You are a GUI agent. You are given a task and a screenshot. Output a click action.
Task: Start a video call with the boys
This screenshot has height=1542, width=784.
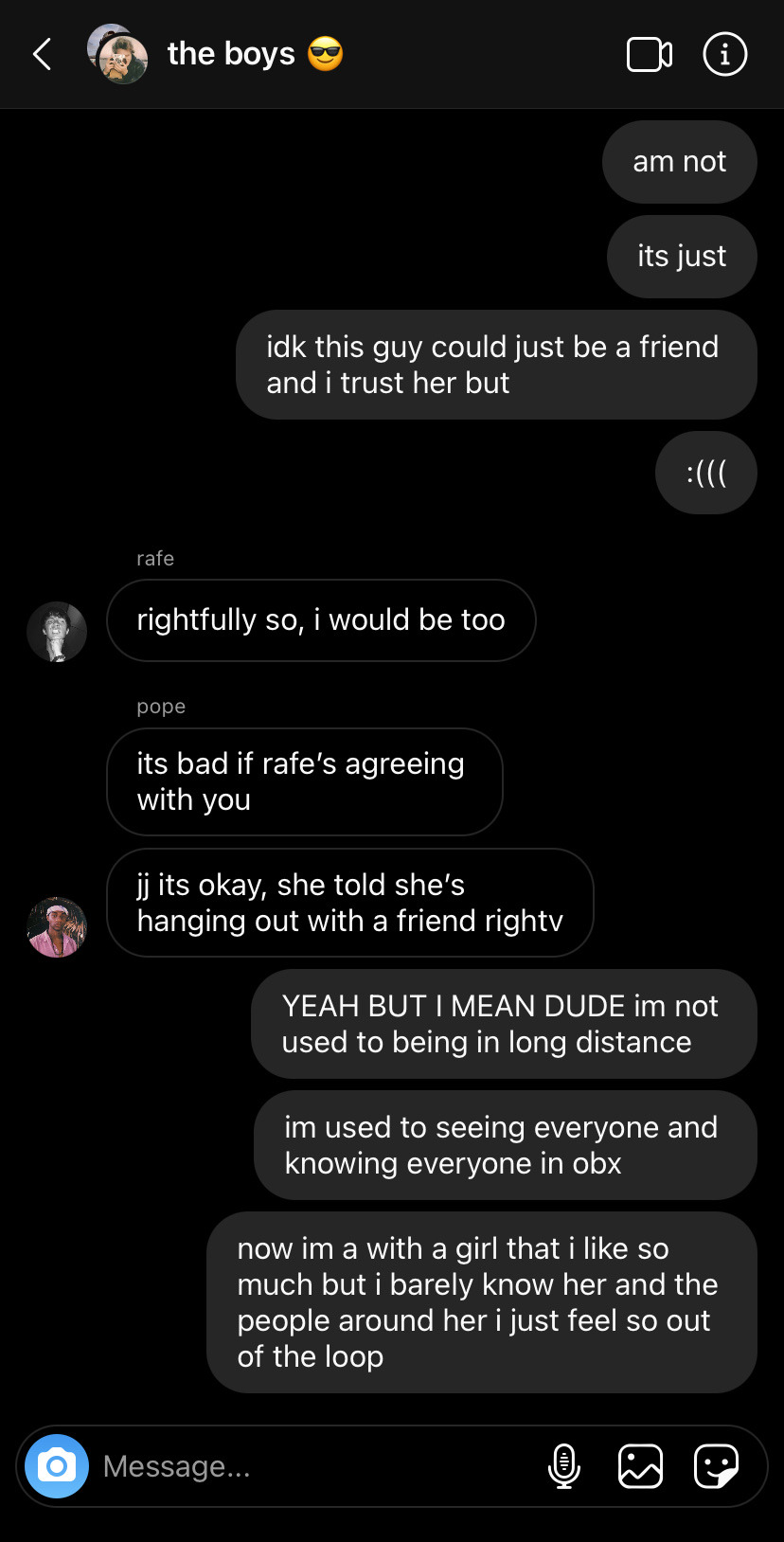pyautogui.click(x=650, y=54)
